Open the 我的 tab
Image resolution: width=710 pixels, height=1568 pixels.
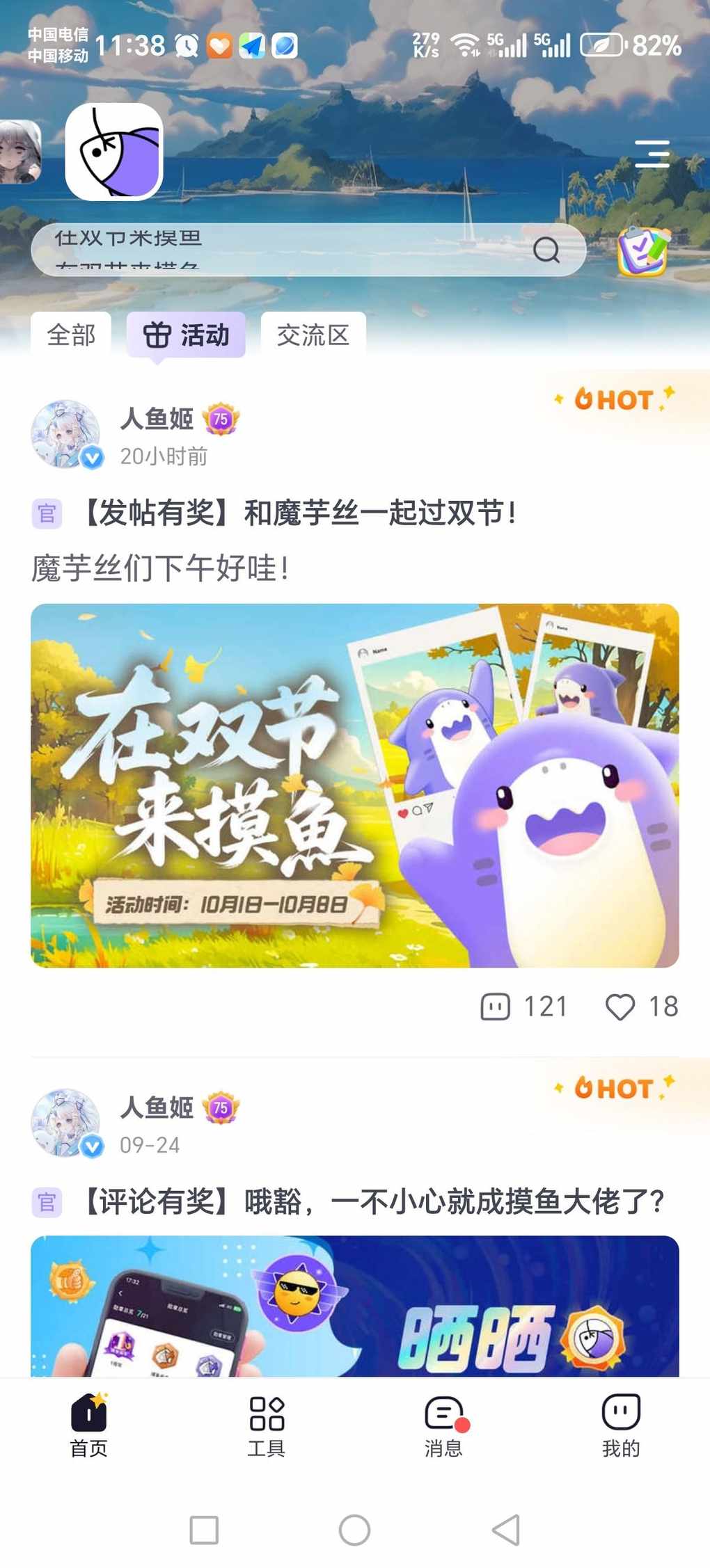(x=621, y=1425)
